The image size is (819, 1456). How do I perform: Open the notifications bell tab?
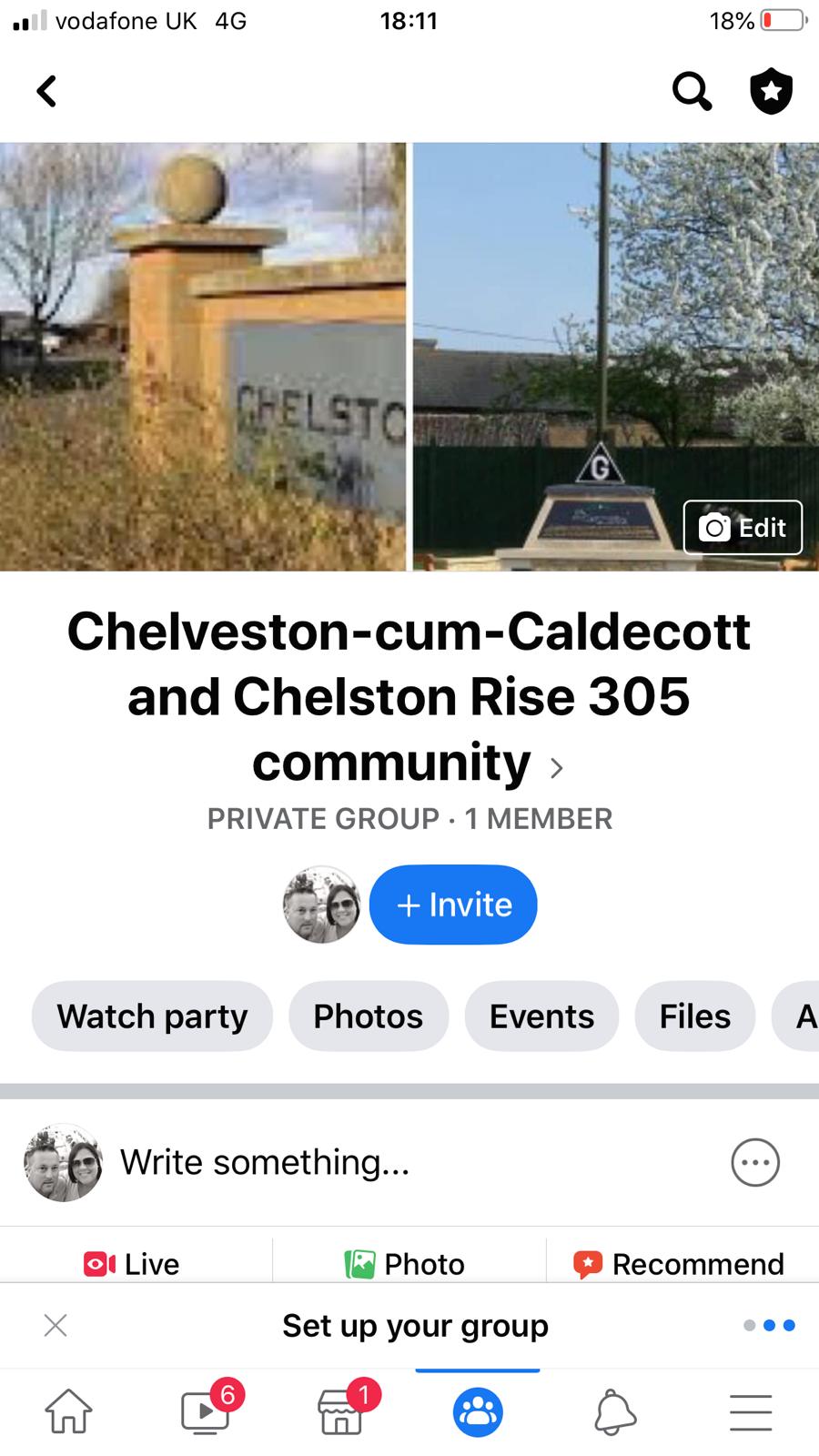614,1412
